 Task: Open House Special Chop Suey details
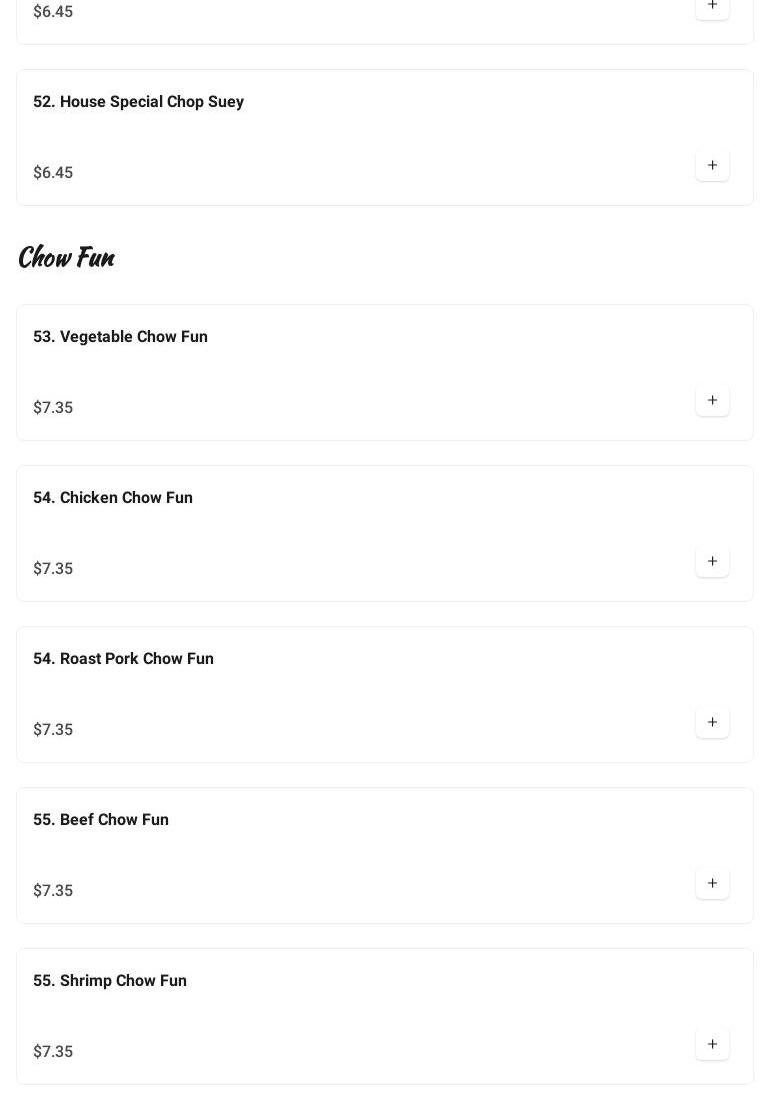point(138,102)
